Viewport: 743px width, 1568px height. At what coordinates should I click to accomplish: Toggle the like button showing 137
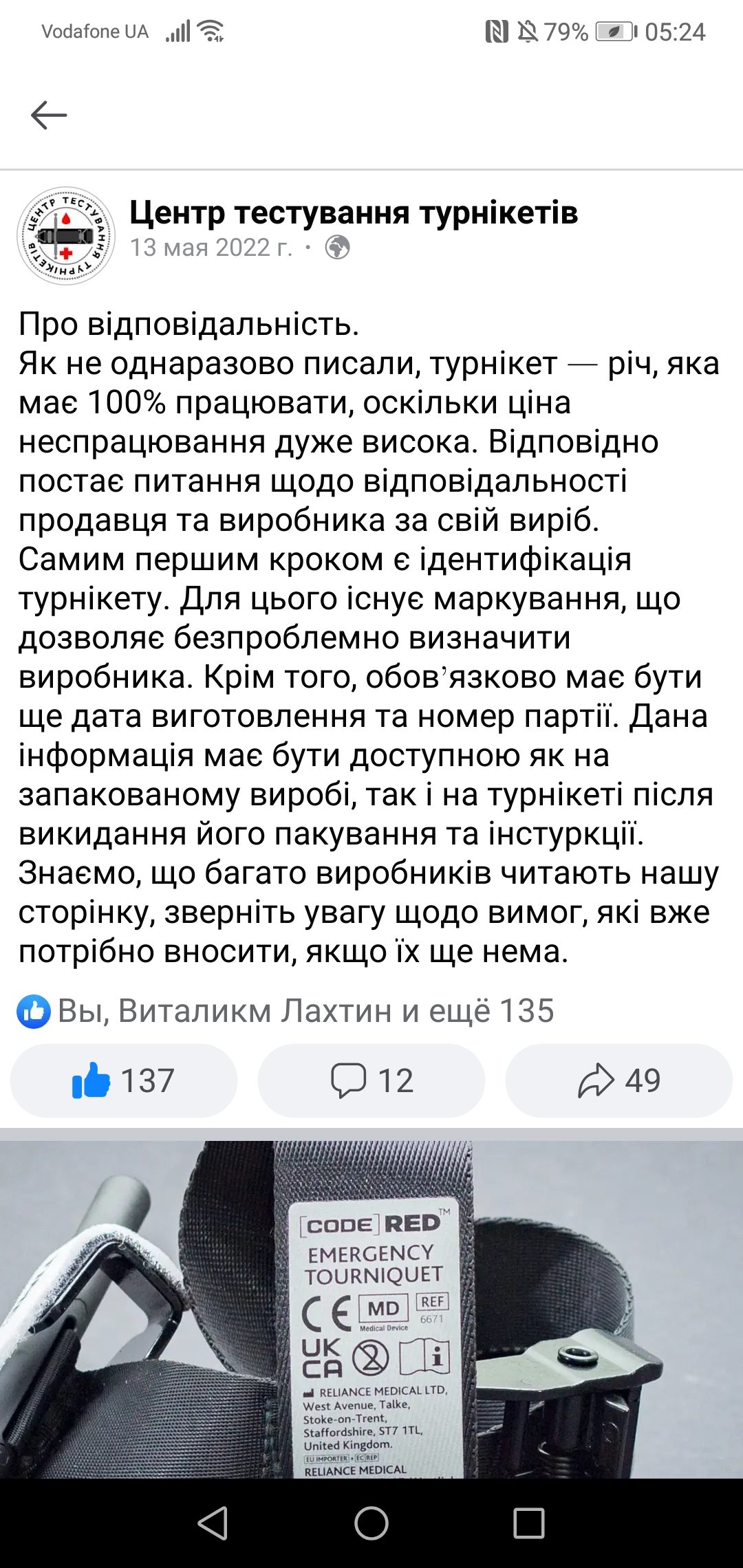coord(124,1080)
